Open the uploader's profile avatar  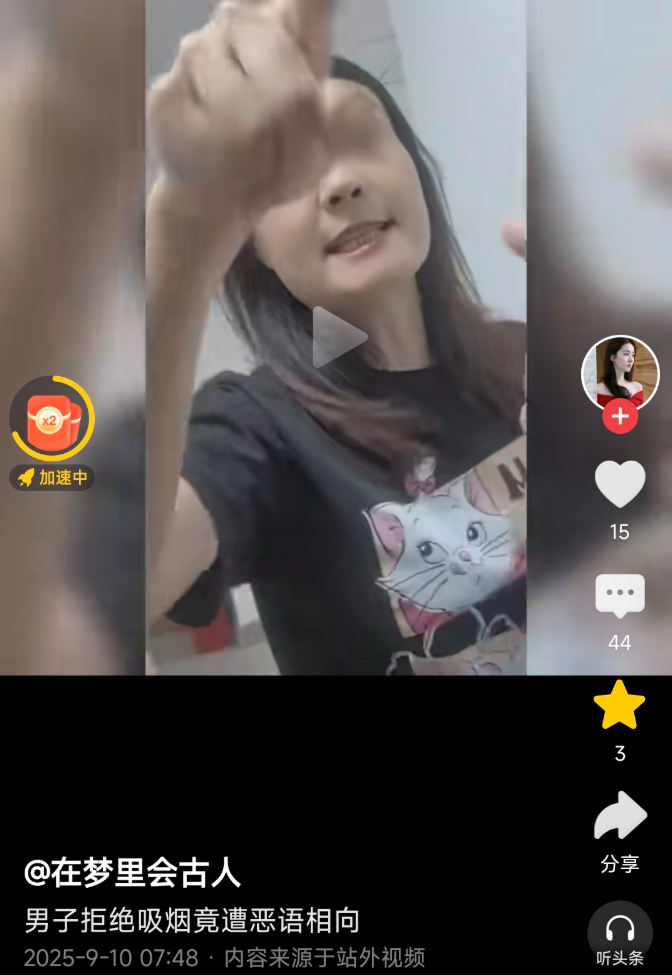[620, 372]
